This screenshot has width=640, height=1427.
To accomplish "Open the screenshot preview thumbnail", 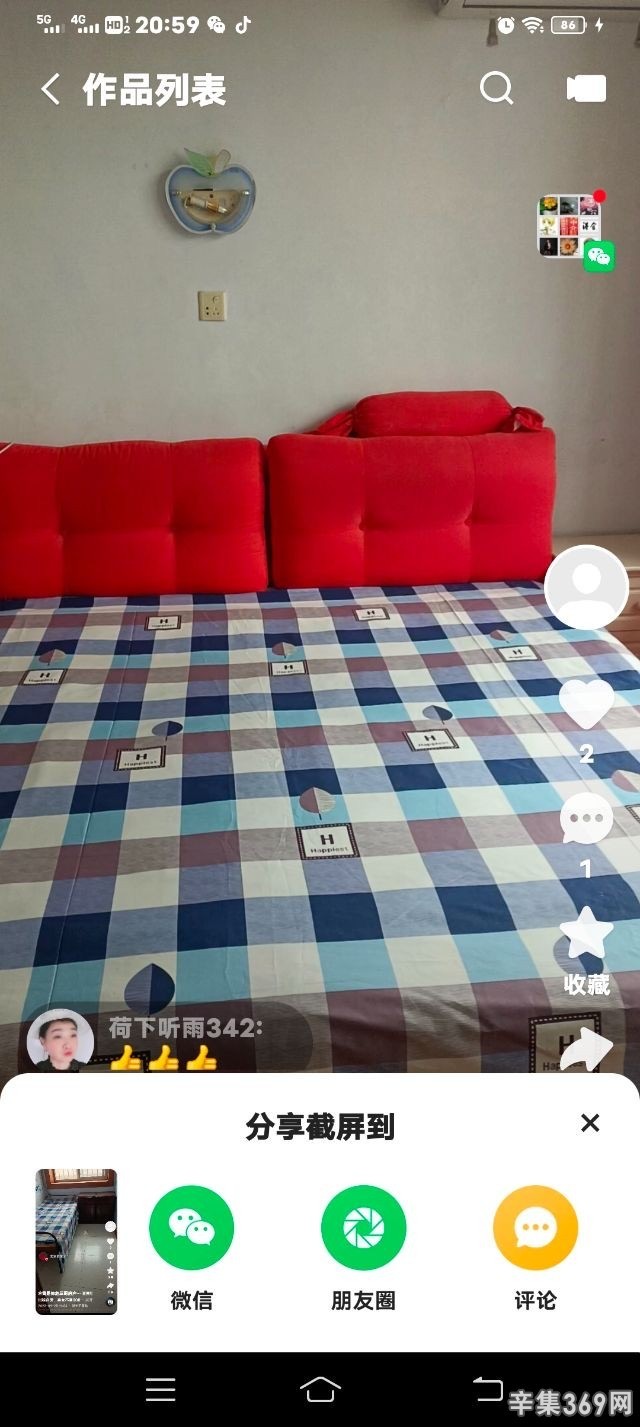I will tap(76, 1241).
